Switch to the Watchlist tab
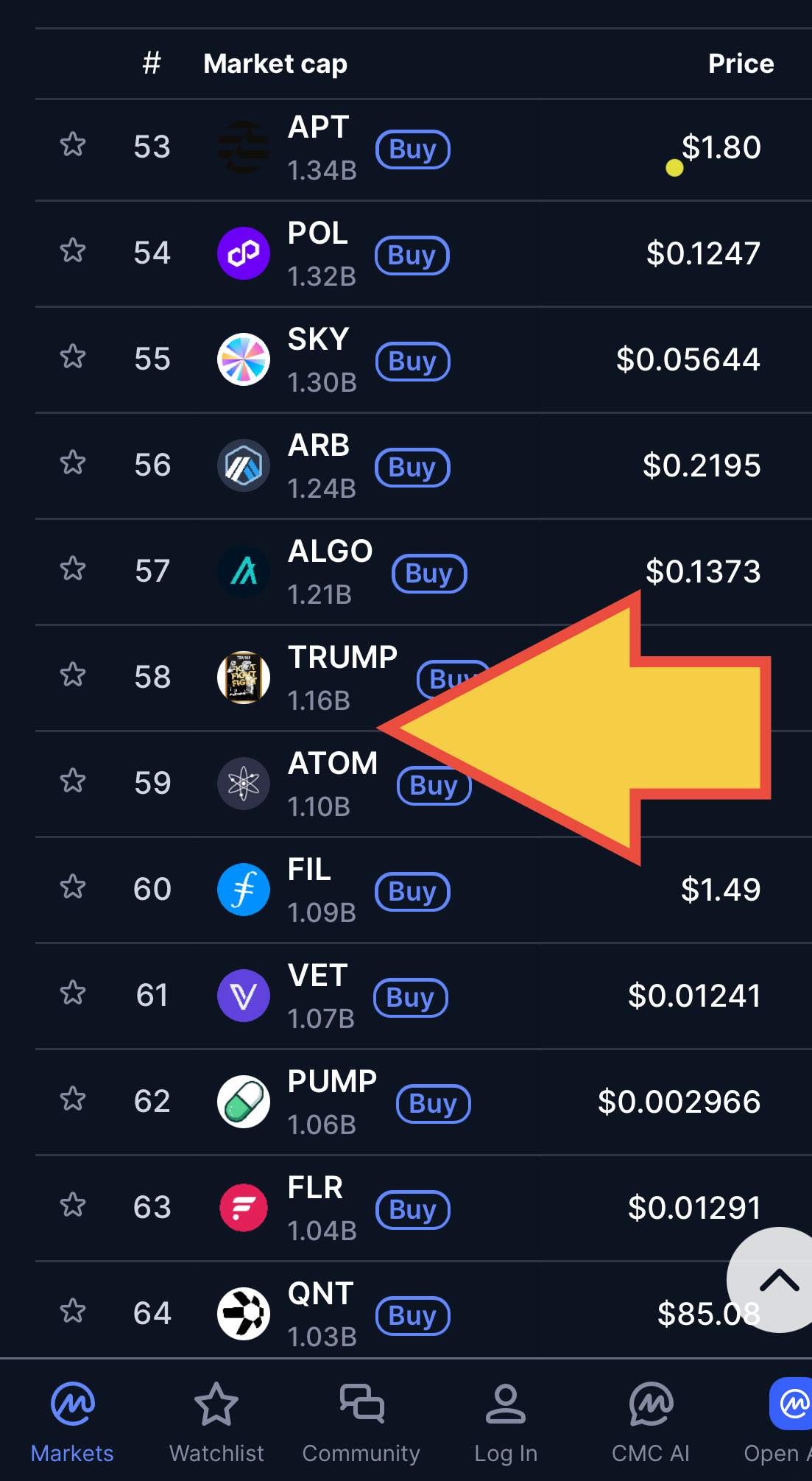Image resolution: width=812 pixels, height=1481 pixels. 216,1422
